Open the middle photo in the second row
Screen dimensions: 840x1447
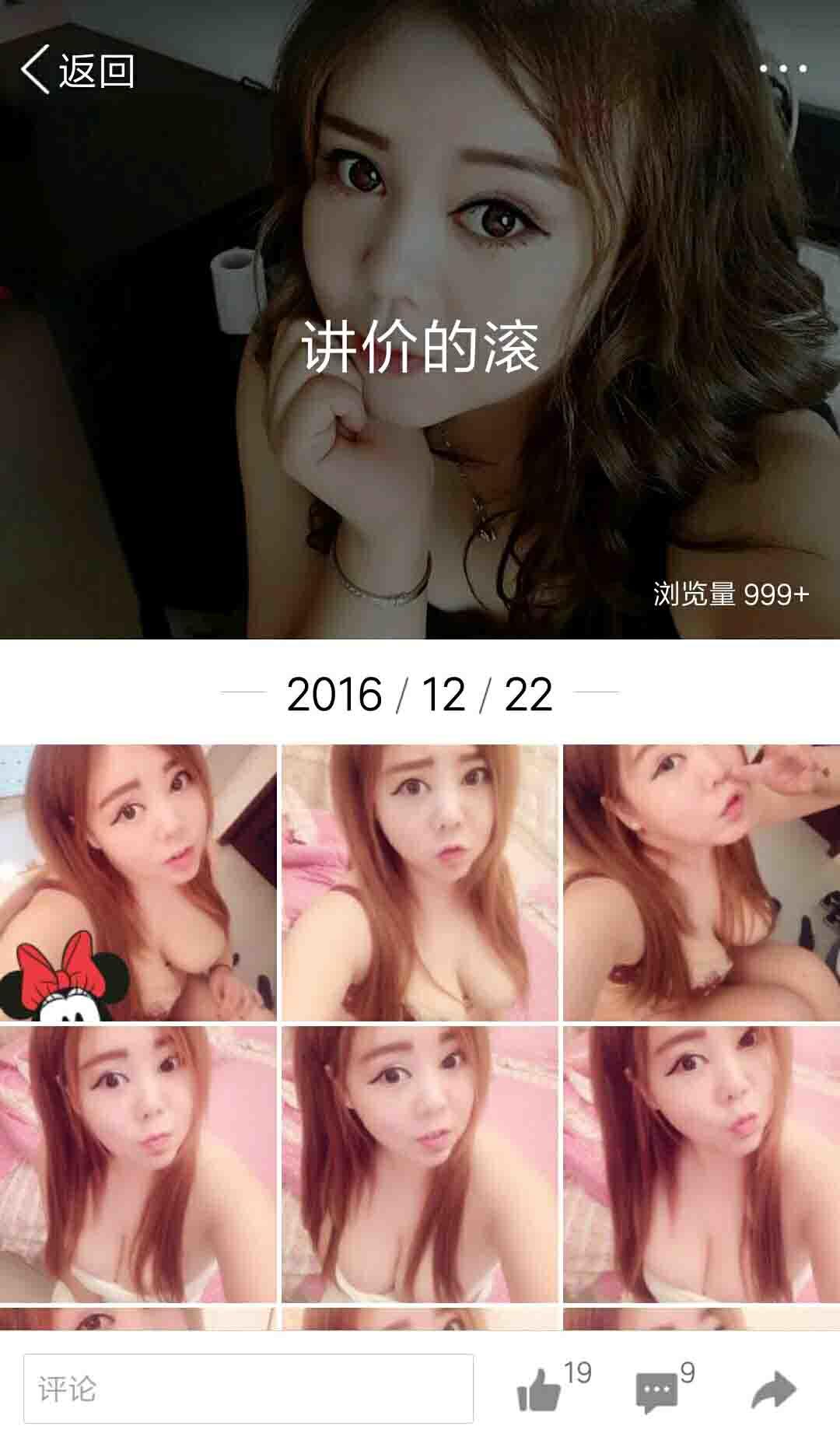420,1165
